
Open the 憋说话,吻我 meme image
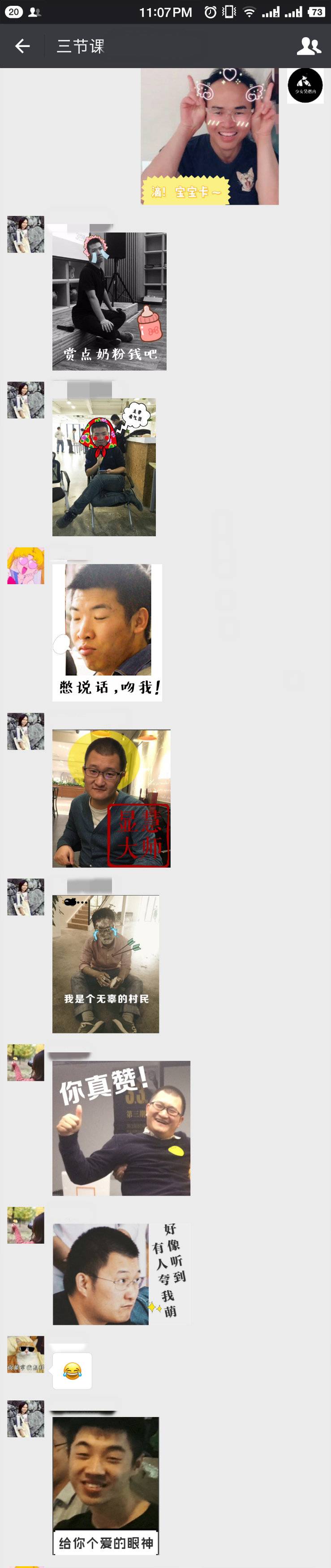click(x=107, y=633)
